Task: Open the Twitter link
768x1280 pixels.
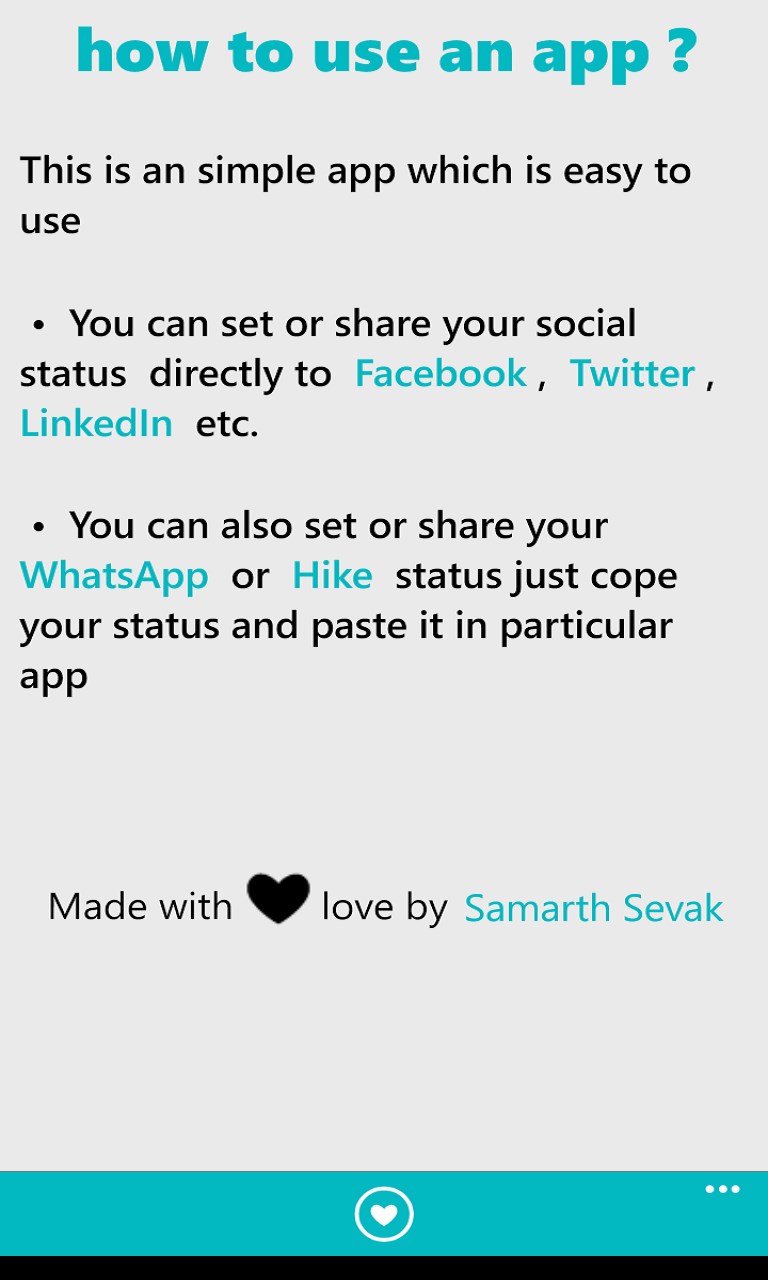Action: 632,374
